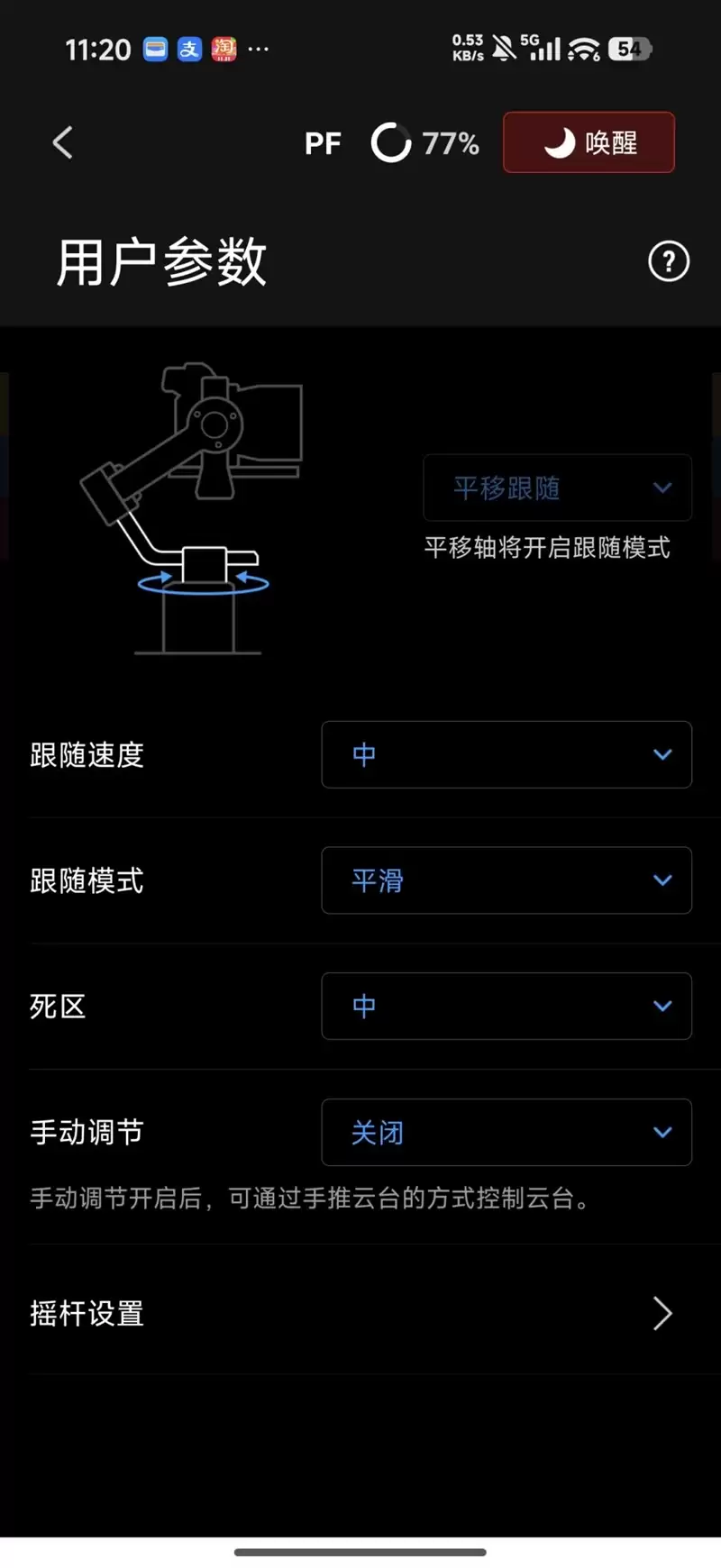Tap the moon icon in the wake button
The width and height of the screenshot is (721, 1568).
click(561, 142)
